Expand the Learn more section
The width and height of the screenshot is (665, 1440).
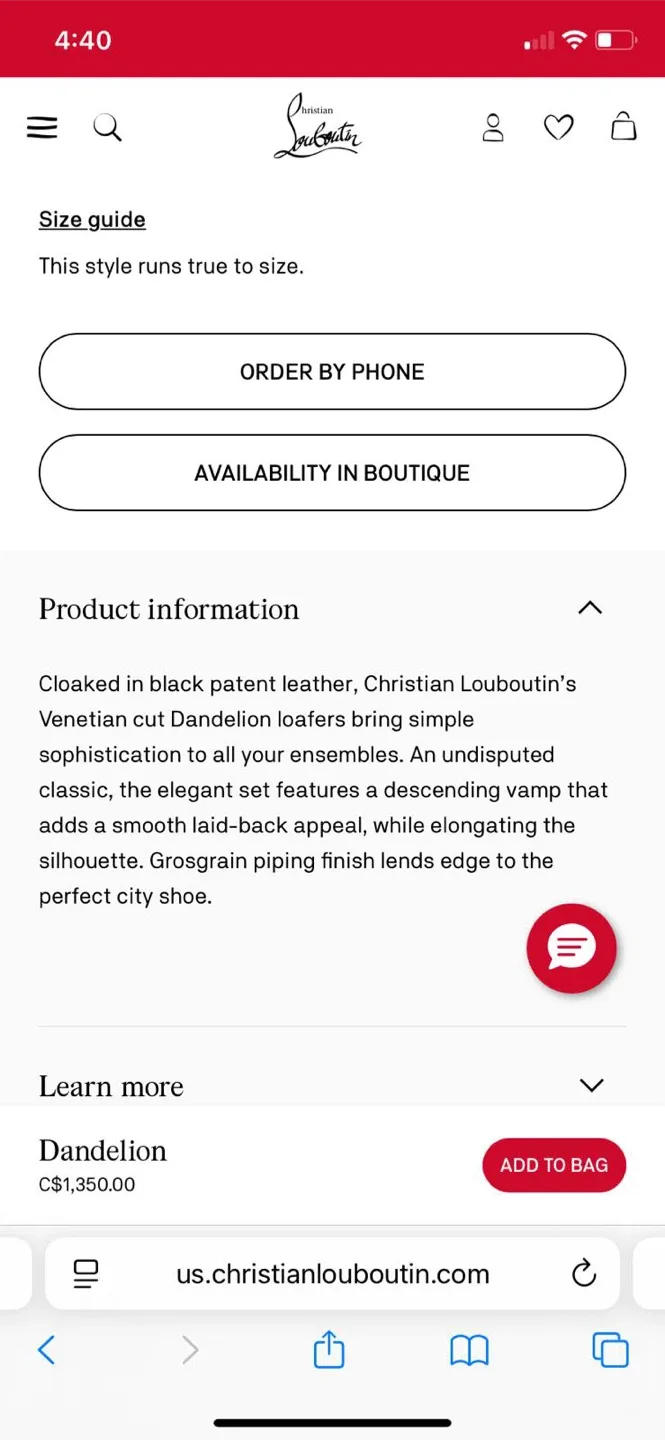coord(591,1085)
